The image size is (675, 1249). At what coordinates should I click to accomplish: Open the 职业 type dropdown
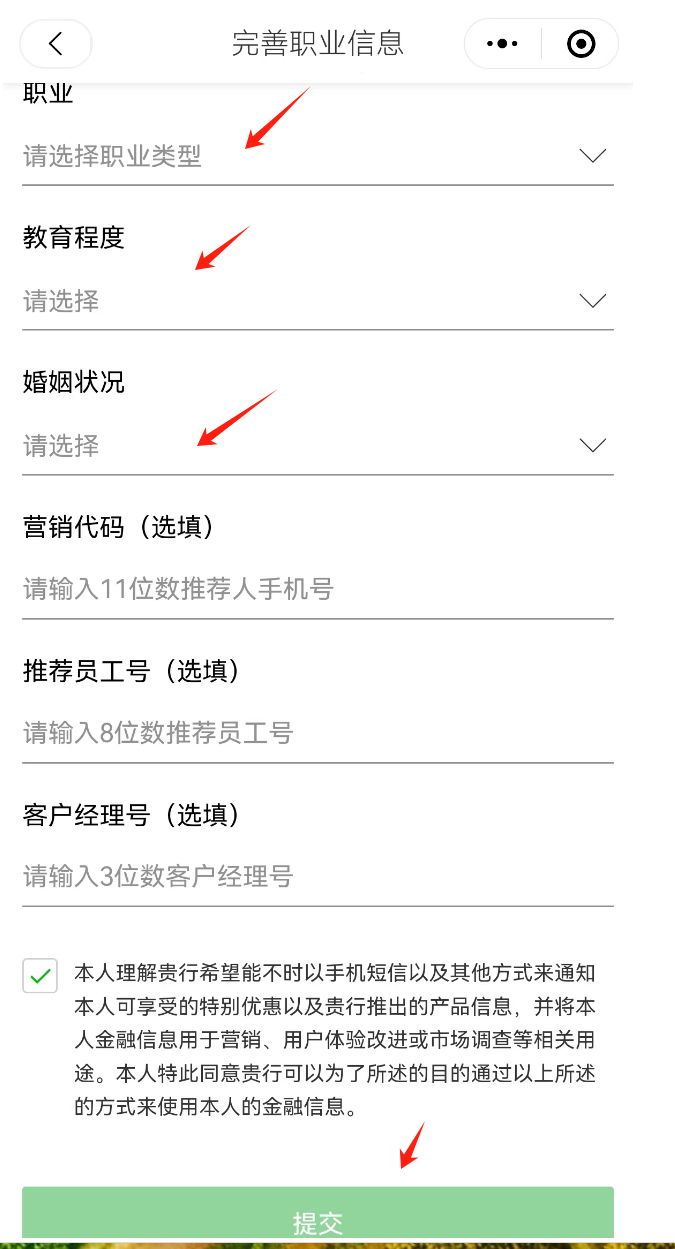(318, 156)
